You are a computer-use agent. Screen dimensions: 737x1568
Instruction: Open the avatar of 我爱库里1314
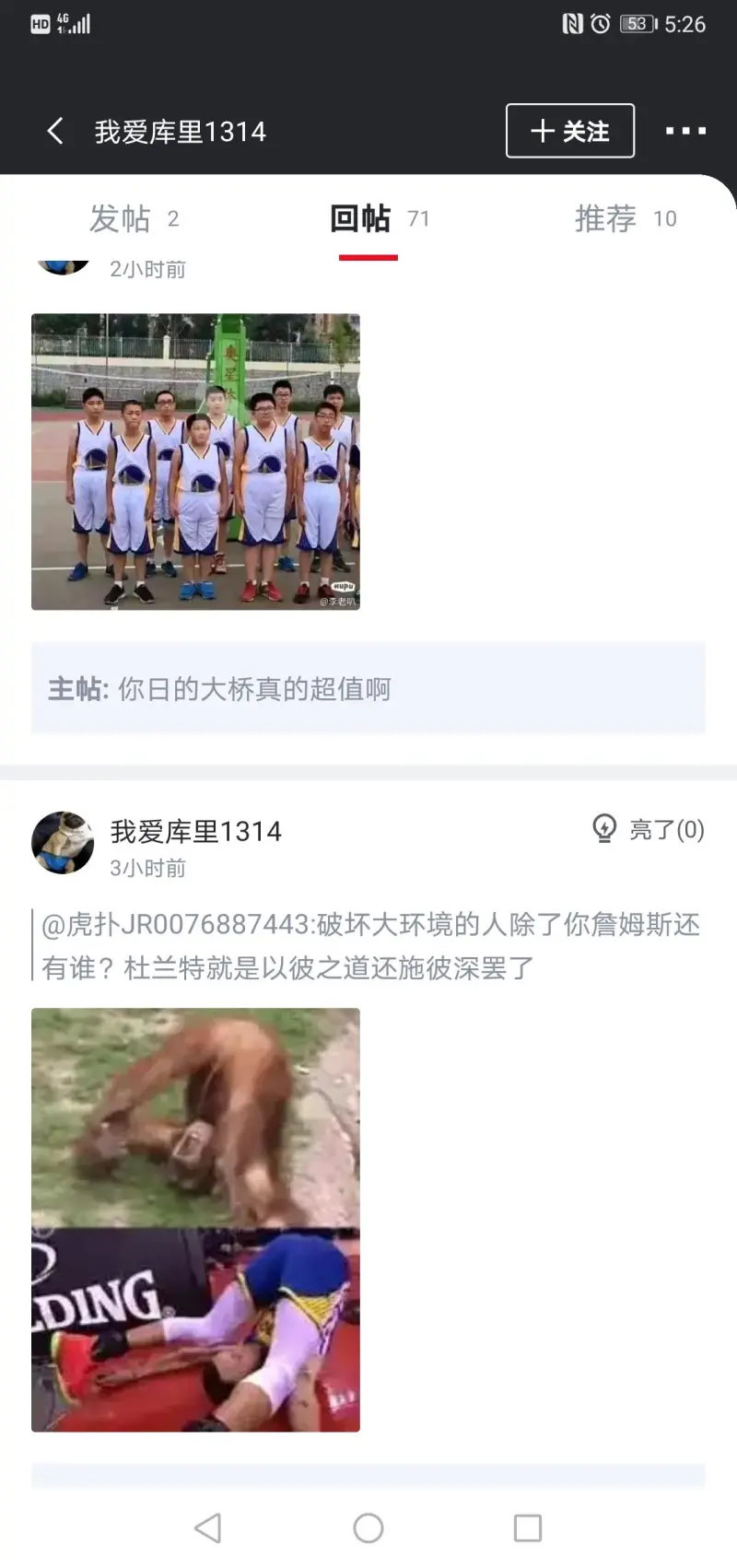[63, 843]
